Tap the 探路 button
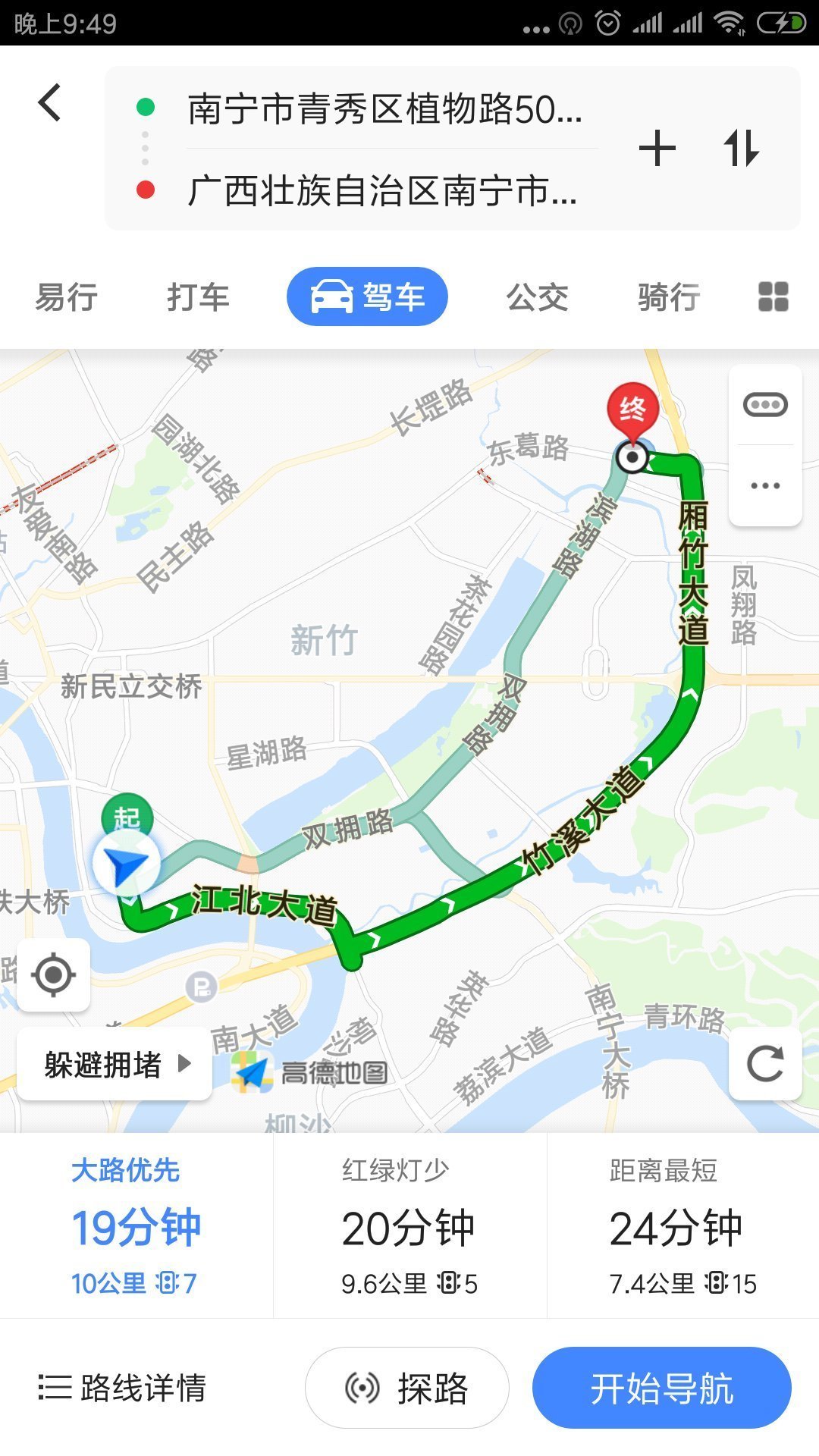Viewport: 819px width, 1456px height. click(407, 1388)
